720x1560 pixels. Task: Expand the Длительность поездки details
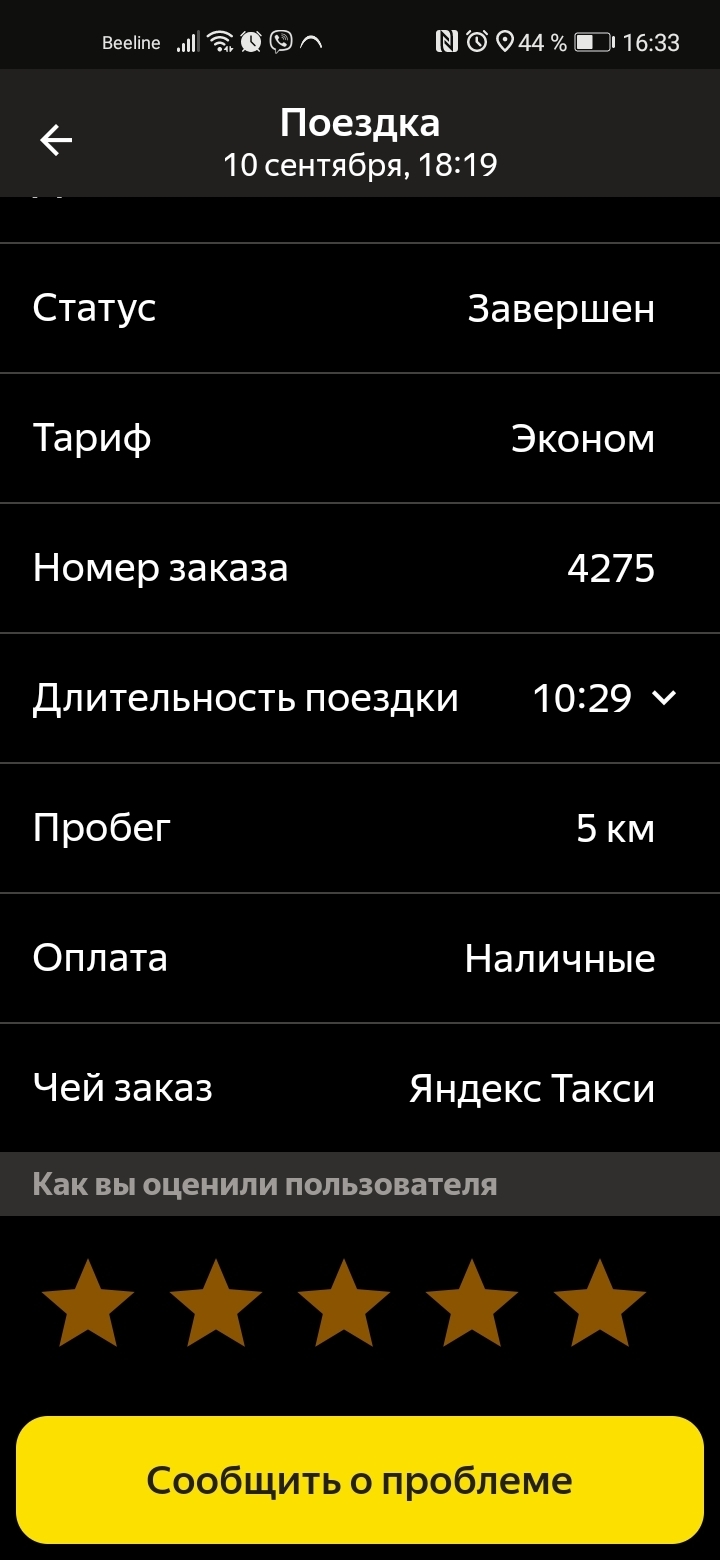click(x=664, y=698)
